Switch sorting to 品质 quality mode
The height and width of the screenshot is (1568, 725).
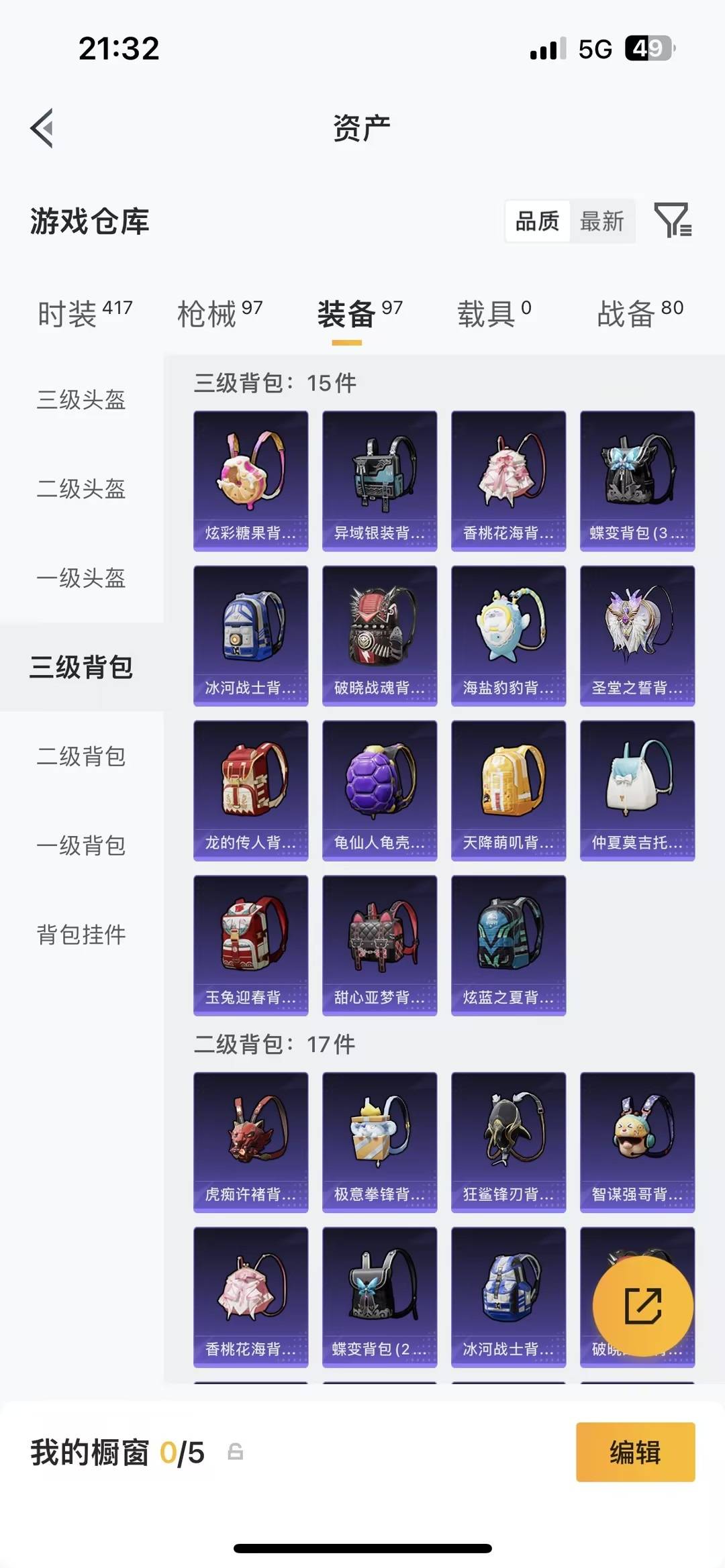[537, 221]
